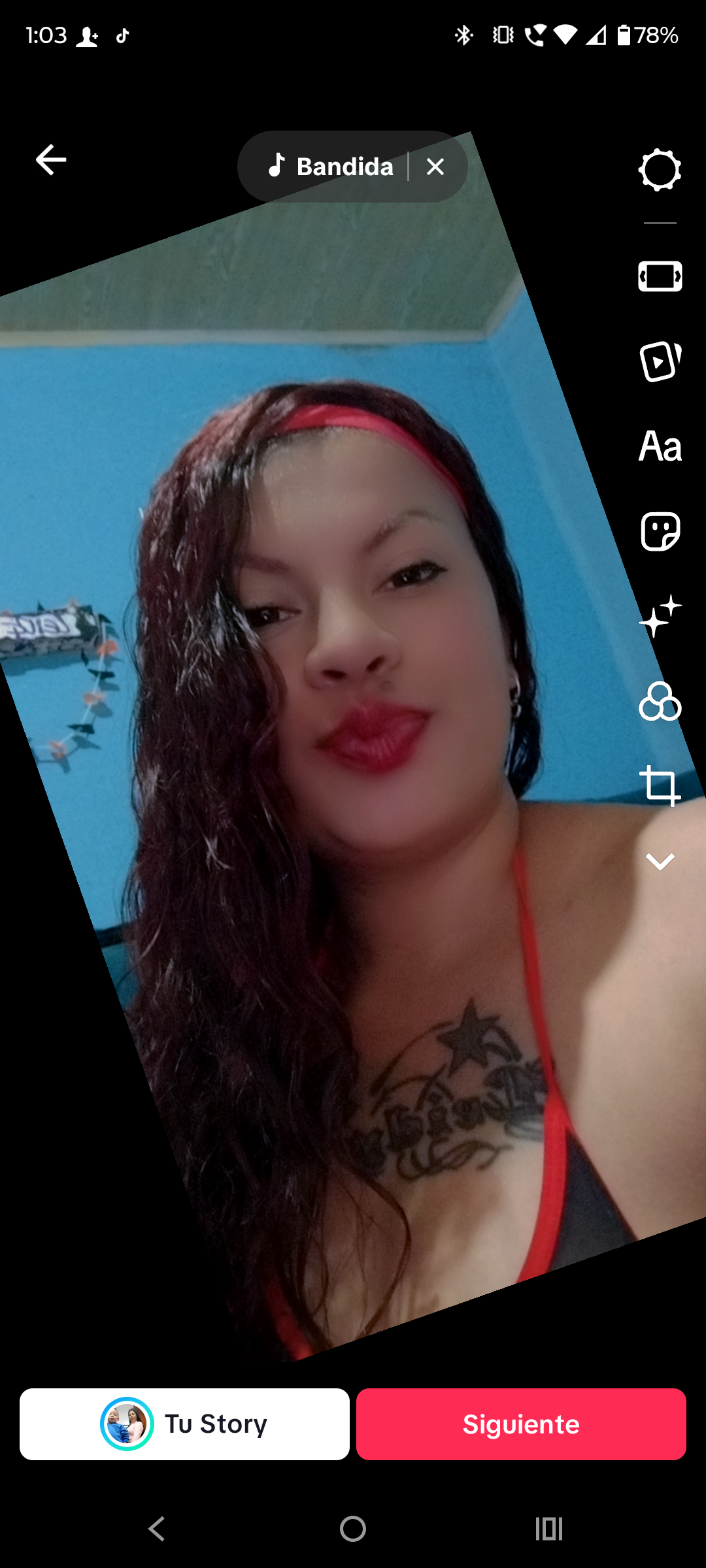The width and height of the screenshot is (706, 1568).
Task: Continue with the Siguiente button
Action: pyautogui.click(x=521, y=1424)
